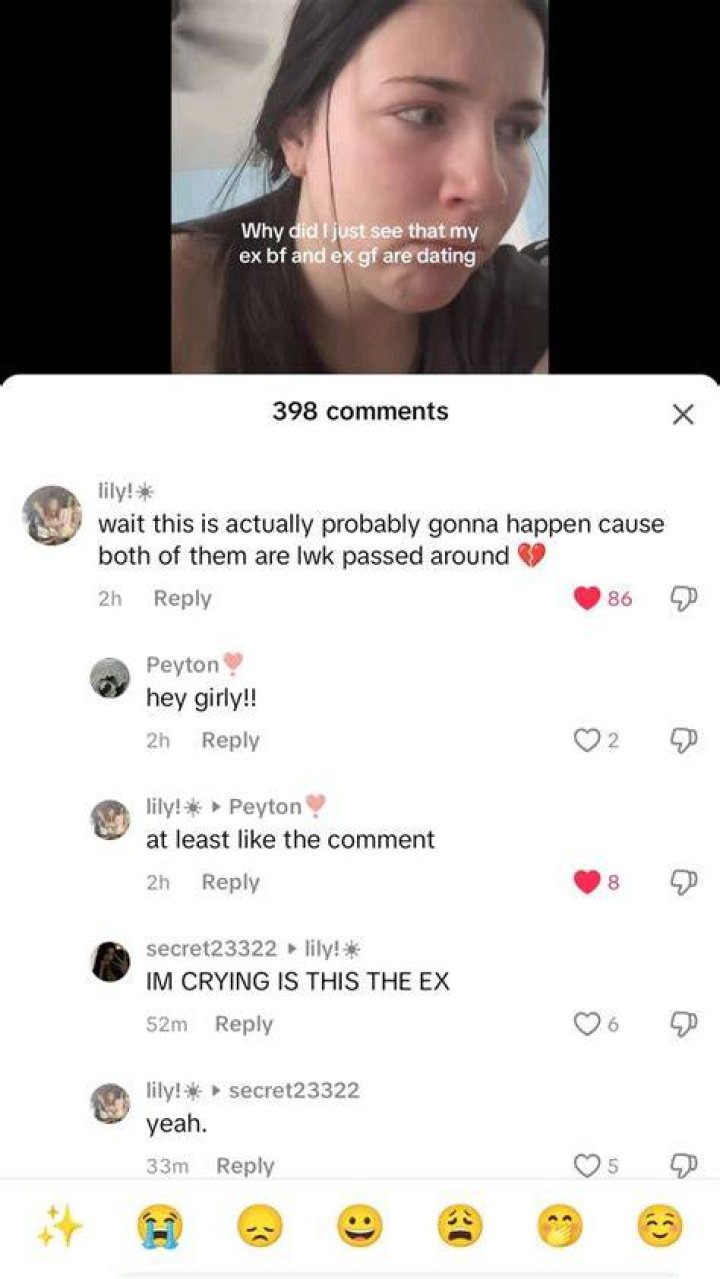The width and height of the screenshot is (720, 1279).
Task: Reply to 'at least like the comment'
Action: pyautogui.click(x=230, y=882)
